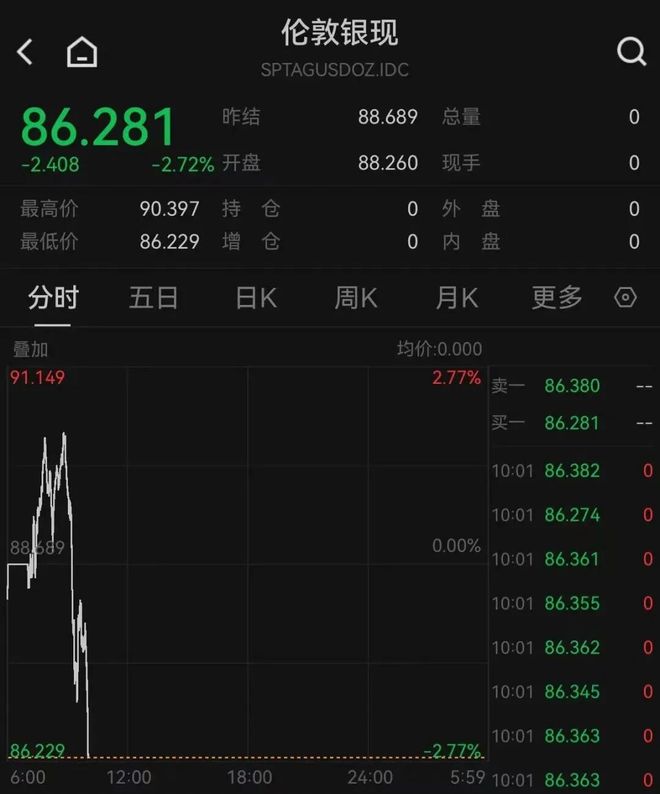Viewport: 660px width, 794px height.
Task: Open the search magnifier
Action: click(x=631, y=52)
